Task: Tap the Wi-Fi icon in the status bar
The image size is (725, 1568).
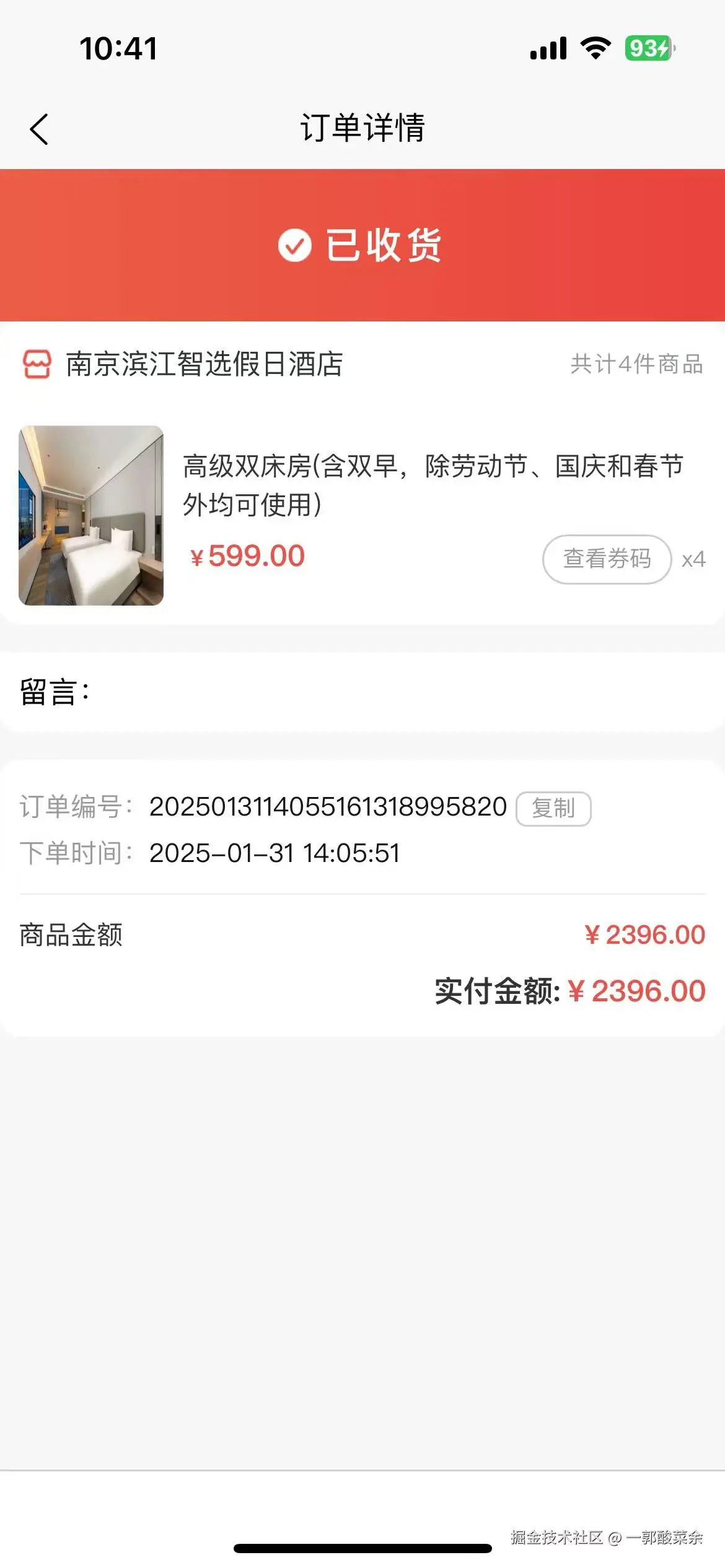Action: tap(595, 48)
